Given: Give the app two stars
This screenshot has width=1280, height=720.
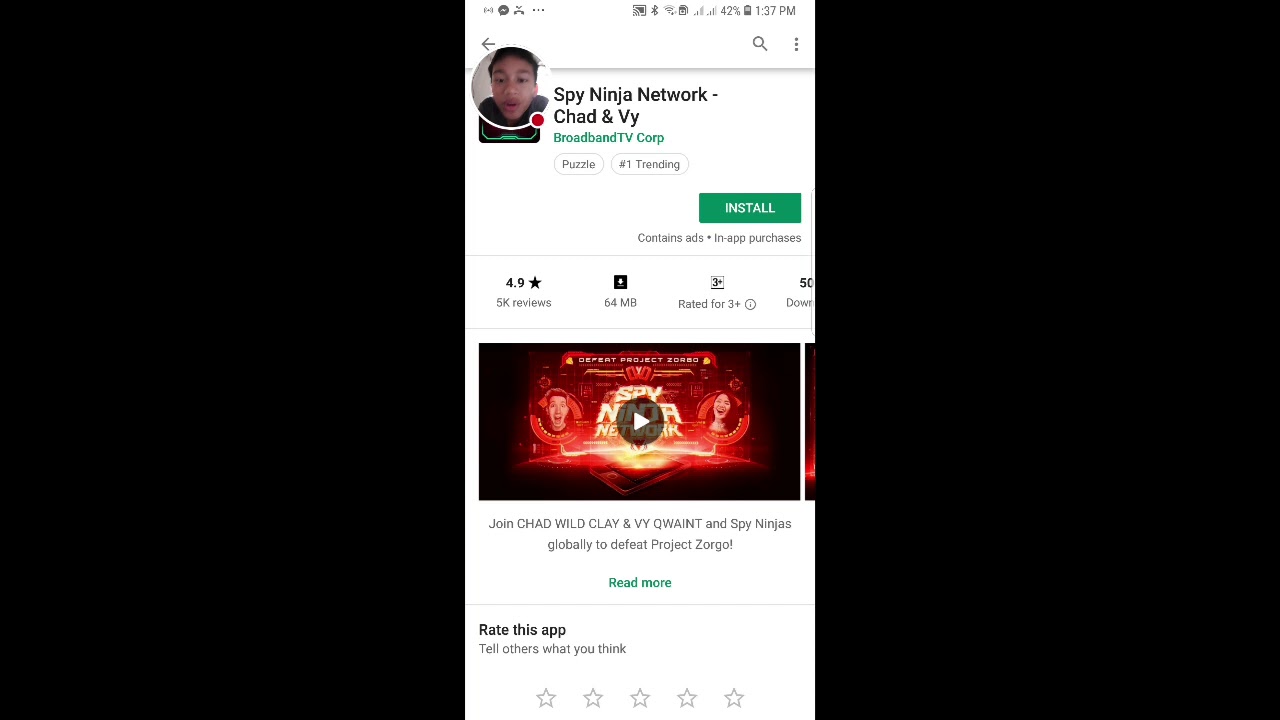Looking at the screenshot, I should point(593,698).
